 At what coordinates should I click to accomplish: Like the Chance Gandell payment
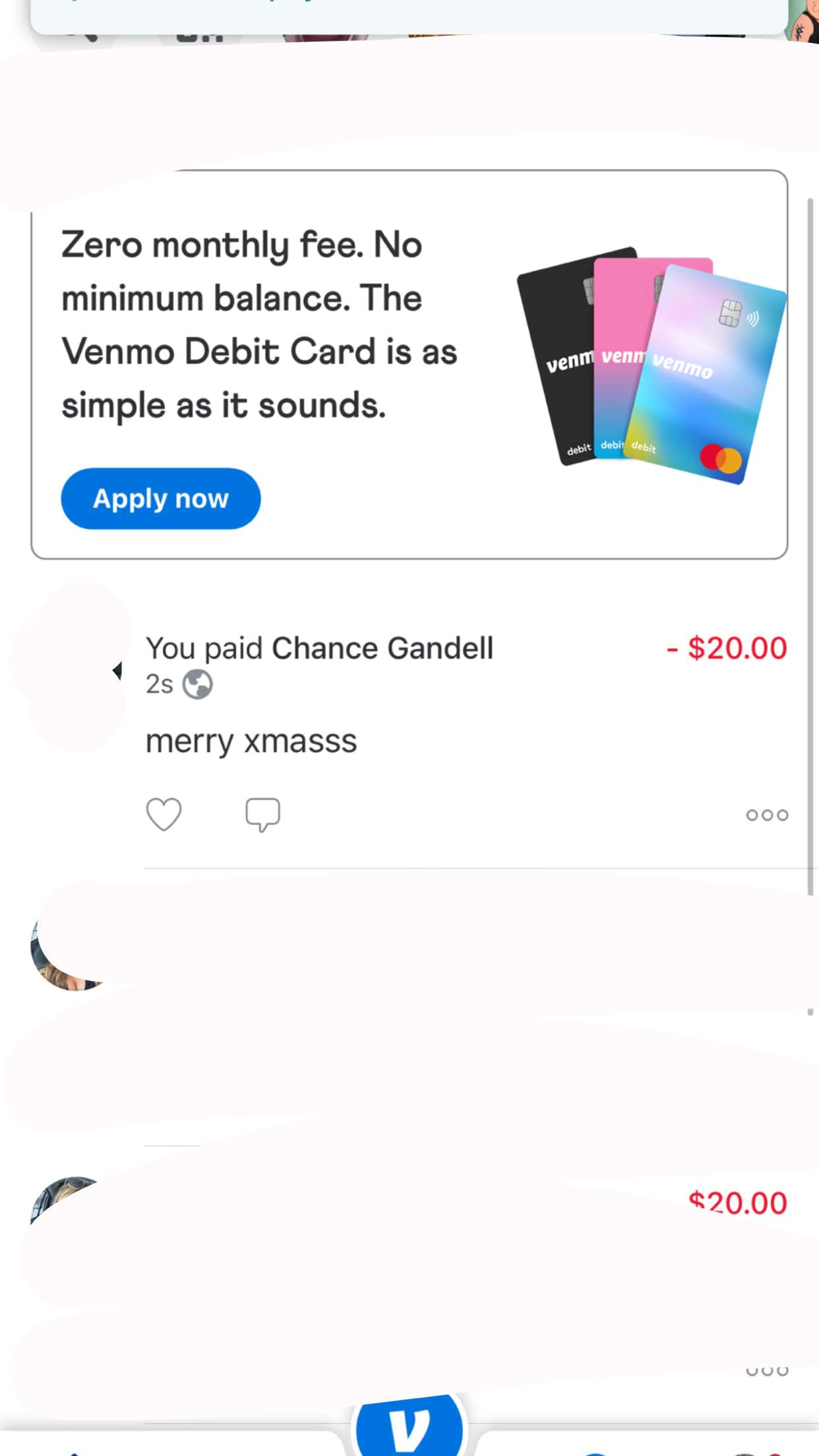pyautogui.click(x=164, y=814)
